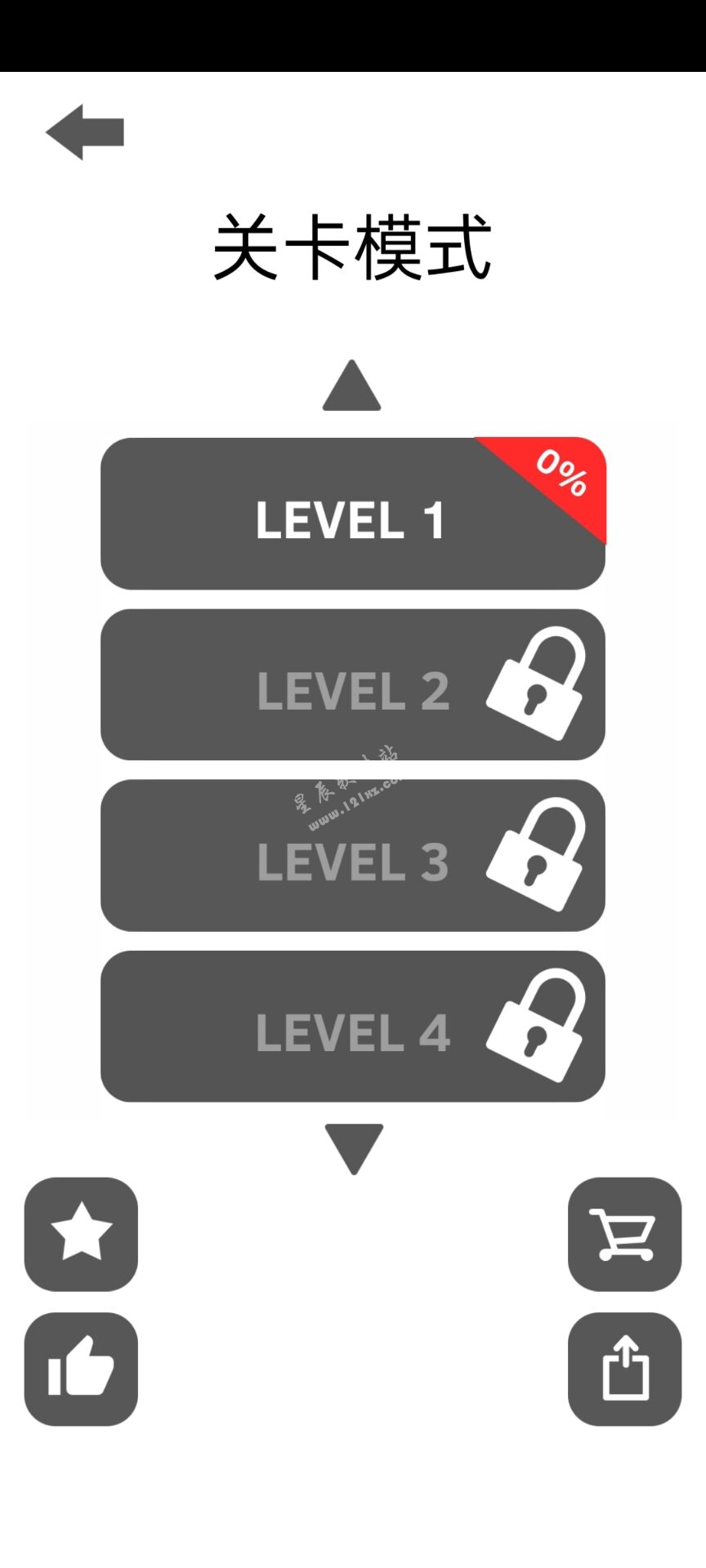Viewport: 706px width, 1568px height.
Task: Open the star rating button
Action: pyautogui.click(x=81, y=1234)
